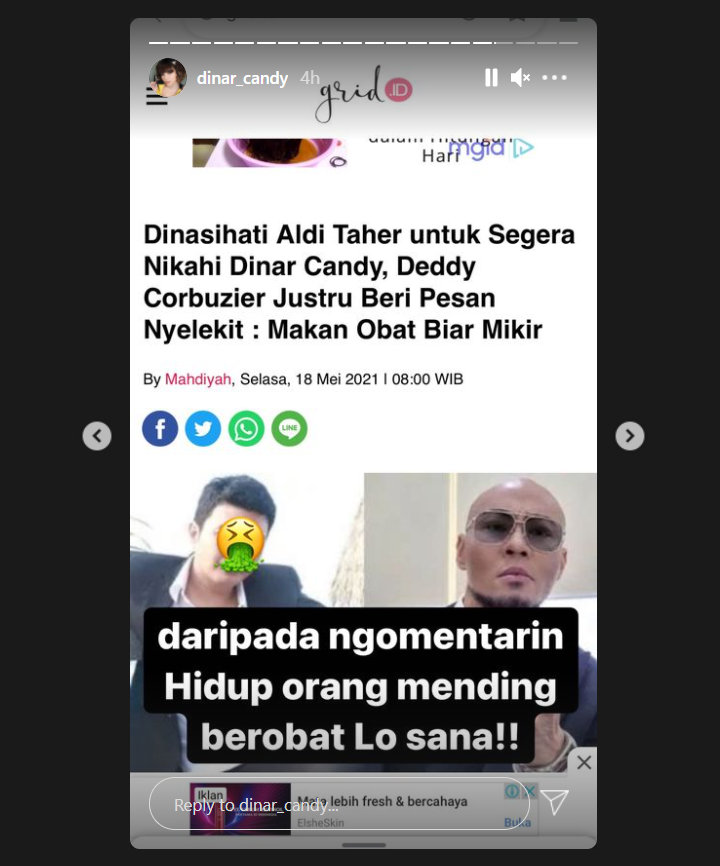The width and height of the screenshot is (720, 866).
Task: Skip to the next story
Action: tap(629, 436)
